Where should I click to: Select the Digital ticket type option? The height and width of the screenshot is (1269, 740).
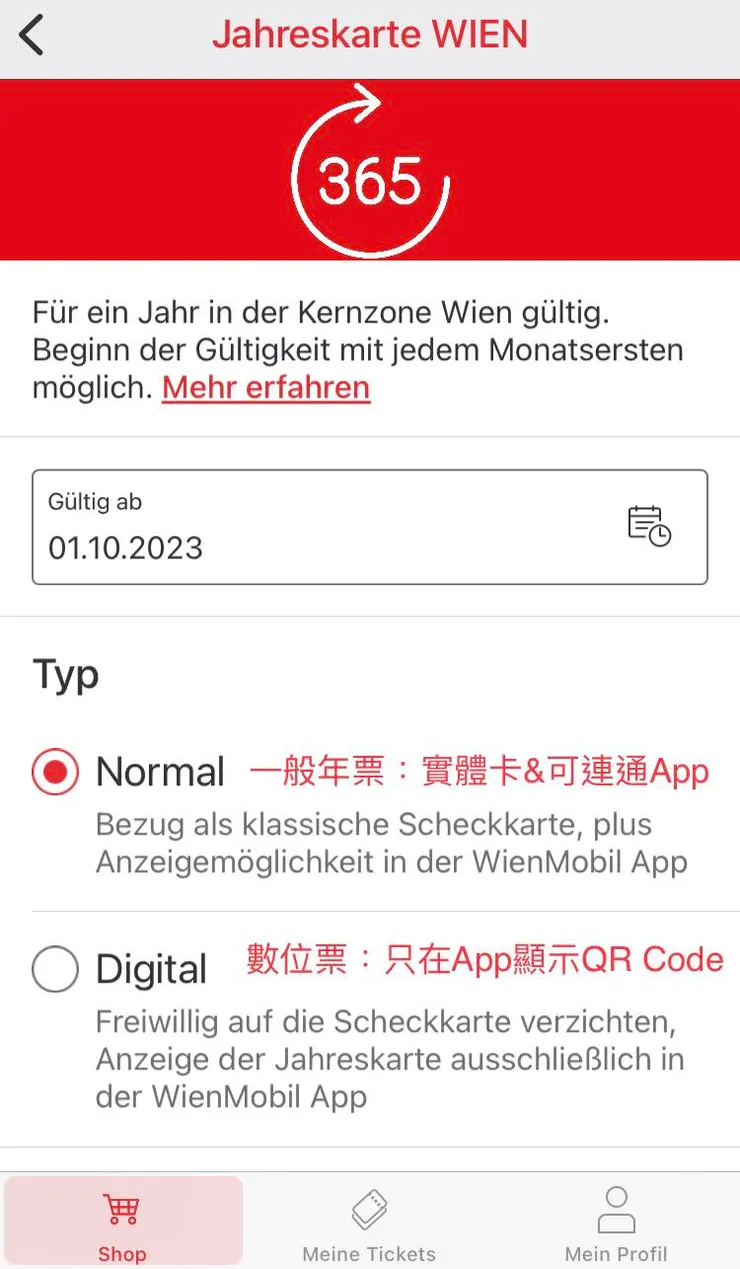(55, 968)
